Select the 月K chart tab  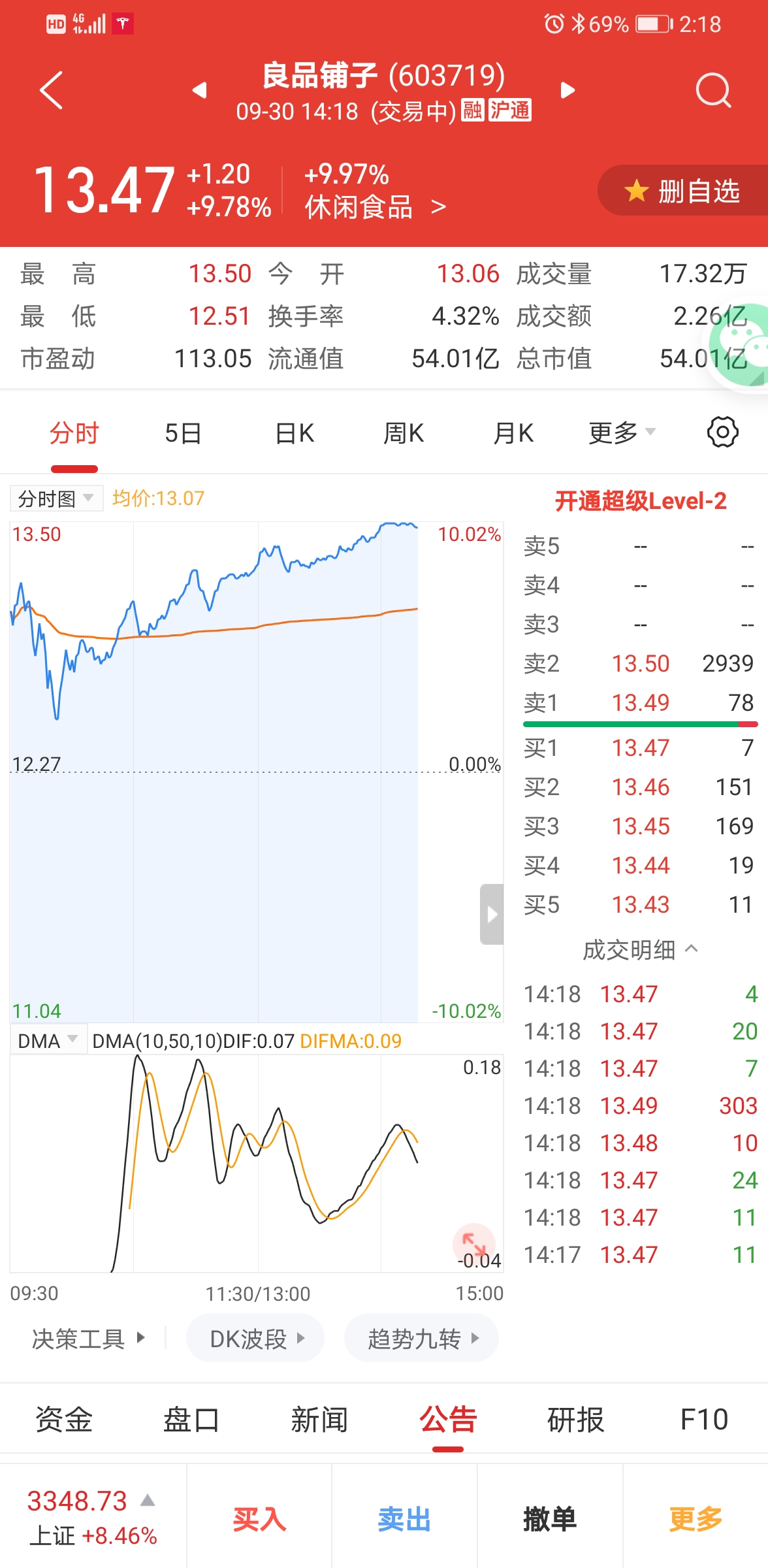click(513, 433)
